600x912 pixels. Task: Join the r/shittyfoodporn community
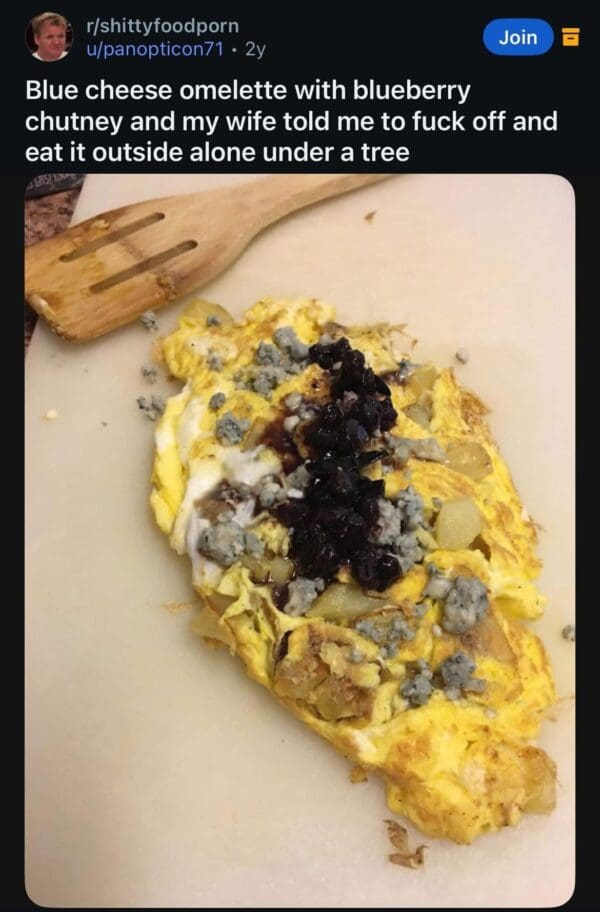(518, 37)
